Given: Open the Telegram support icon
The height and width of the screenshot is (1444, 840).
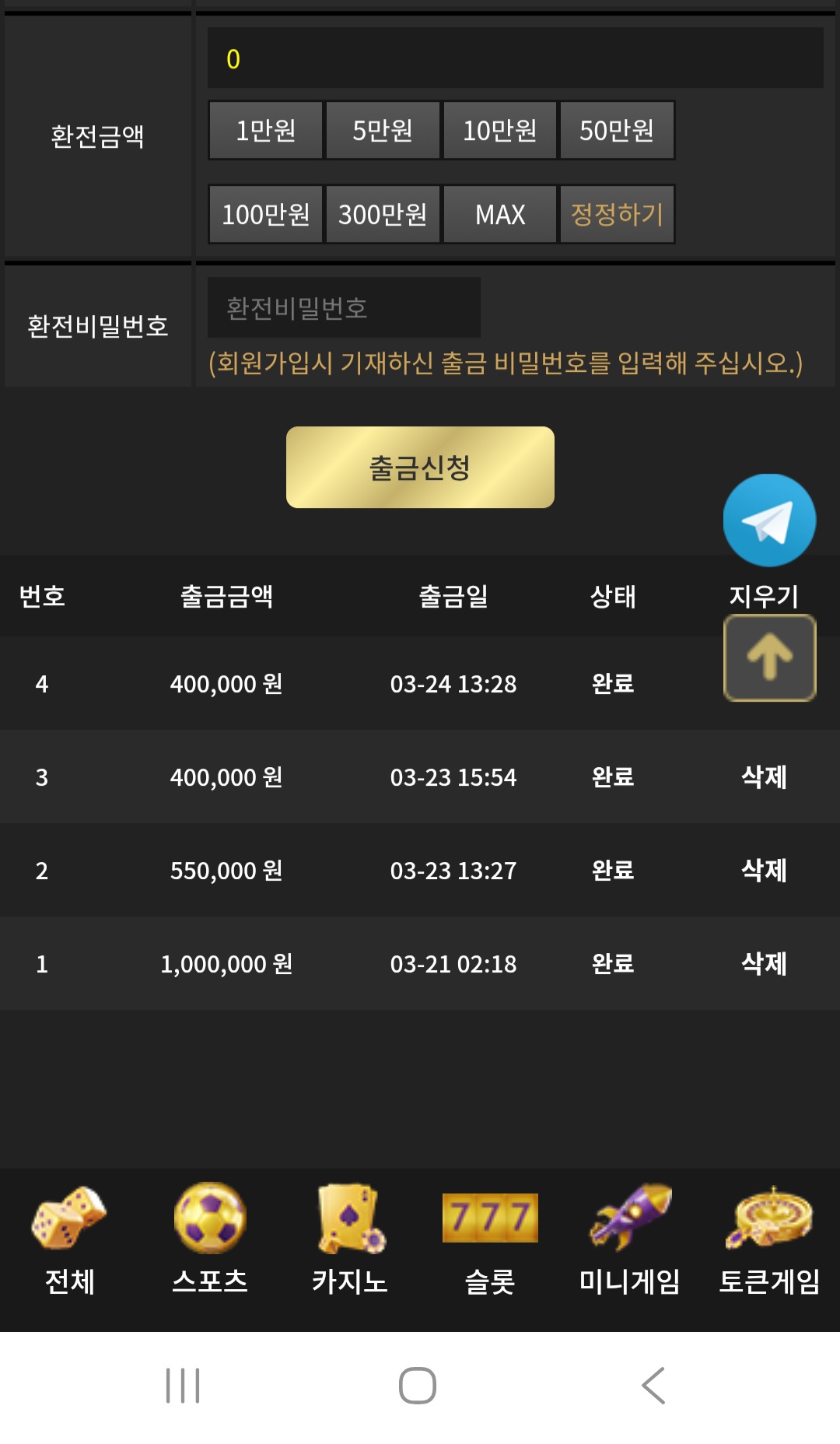Looking at the screenshot, I should (x=769, y=520).
